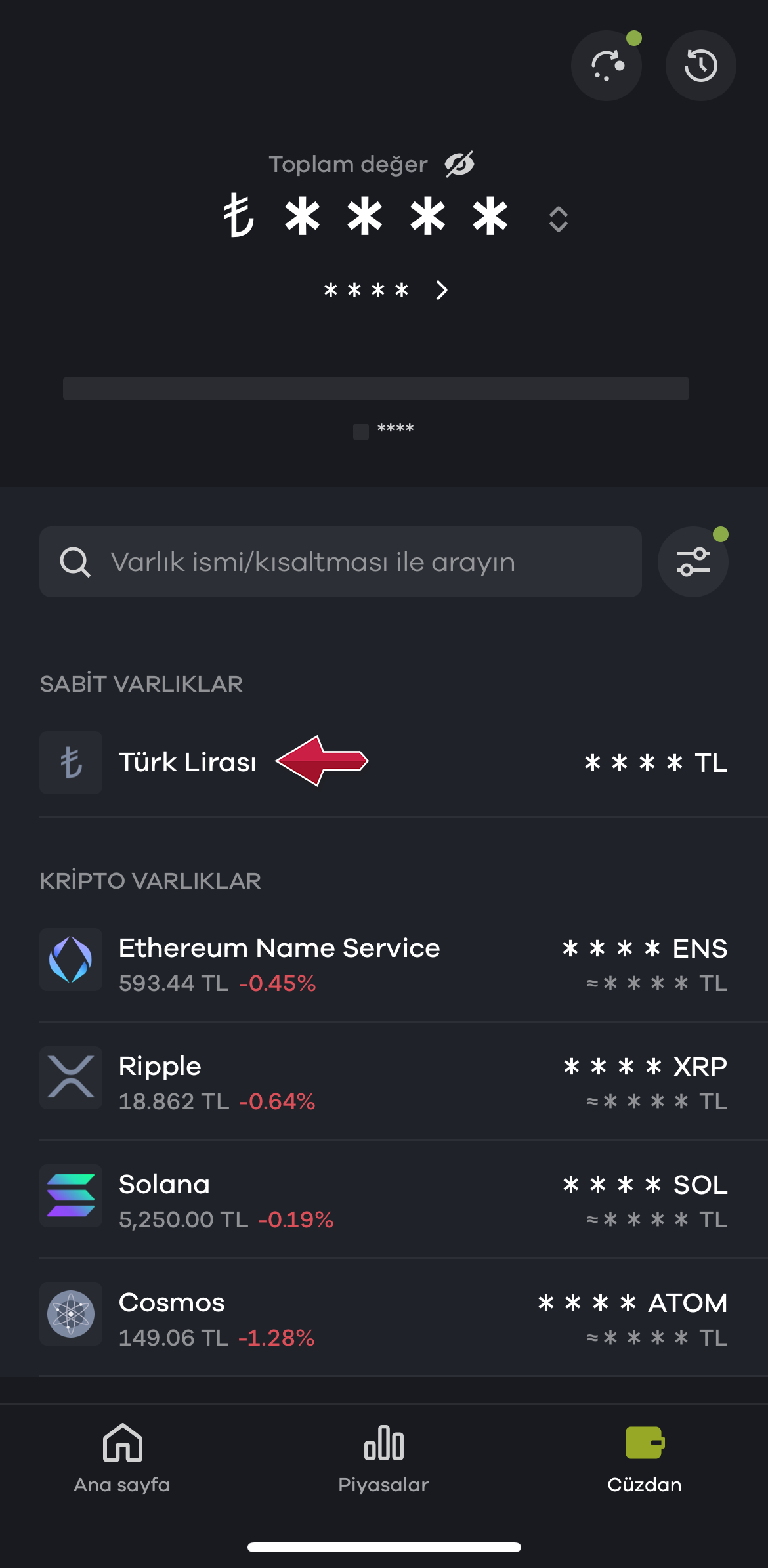Image resolution: width=768 pixels, height=1568 pixels.
Task: Tap the dotted circular arrow icon
Action: click(x=607, y=66)
